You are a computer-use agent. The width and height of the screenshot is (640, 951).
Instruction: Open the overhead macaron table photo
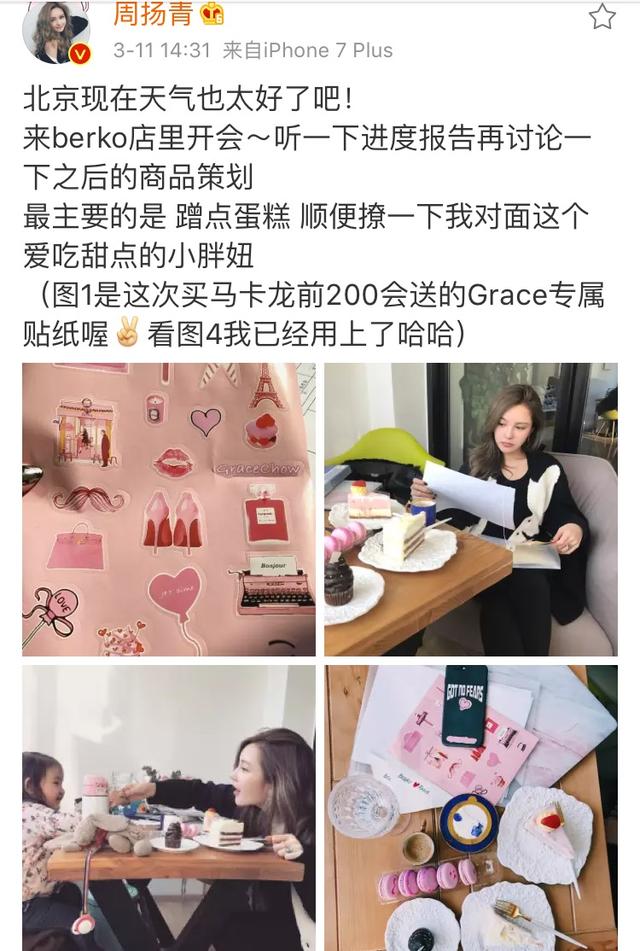click(x=470, y=808)
